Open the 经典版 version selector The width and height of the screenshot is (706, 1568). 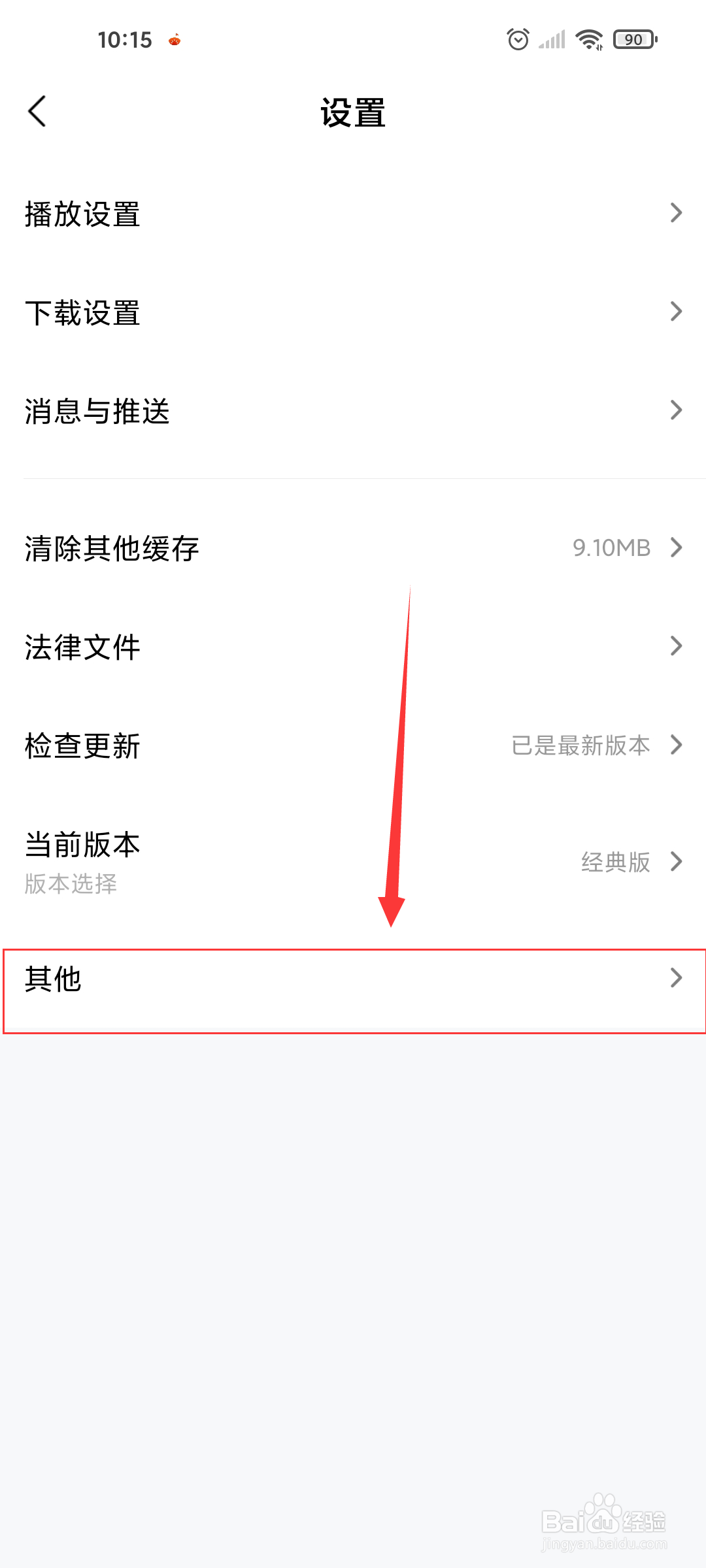(615, 862)
